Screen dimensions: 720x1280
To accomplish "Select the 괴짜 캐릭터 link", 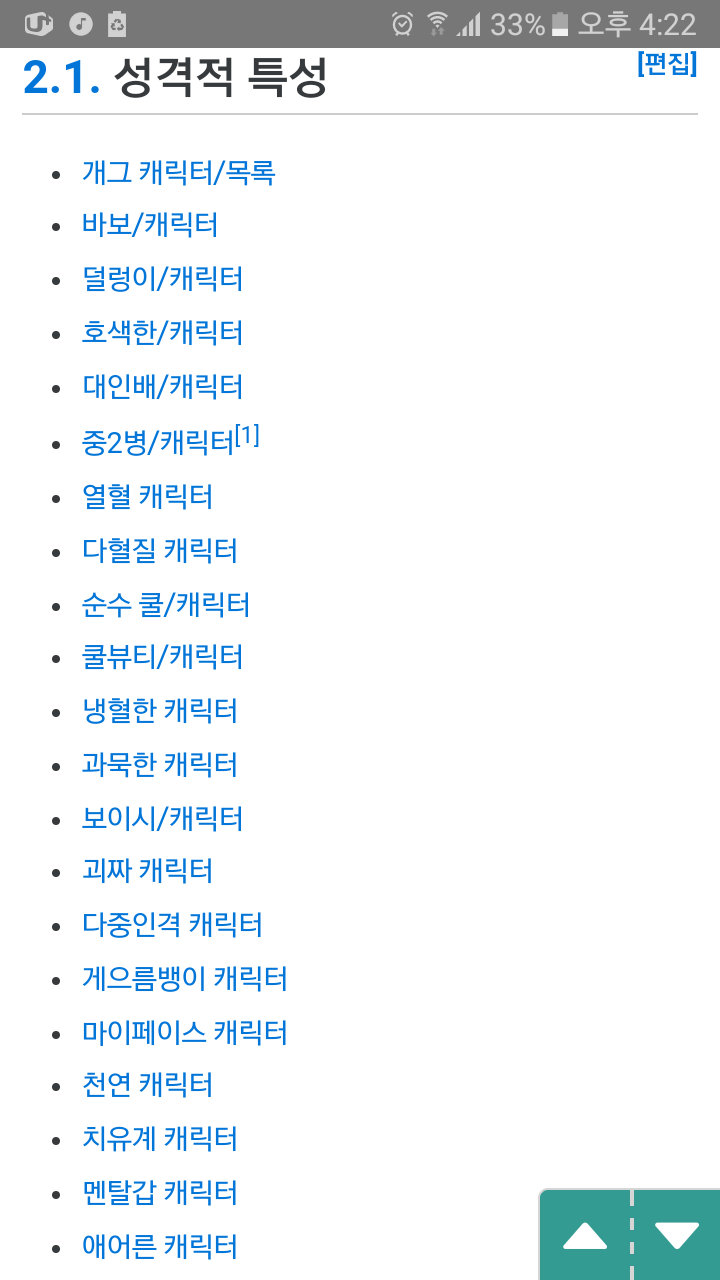I will [147, 871].
